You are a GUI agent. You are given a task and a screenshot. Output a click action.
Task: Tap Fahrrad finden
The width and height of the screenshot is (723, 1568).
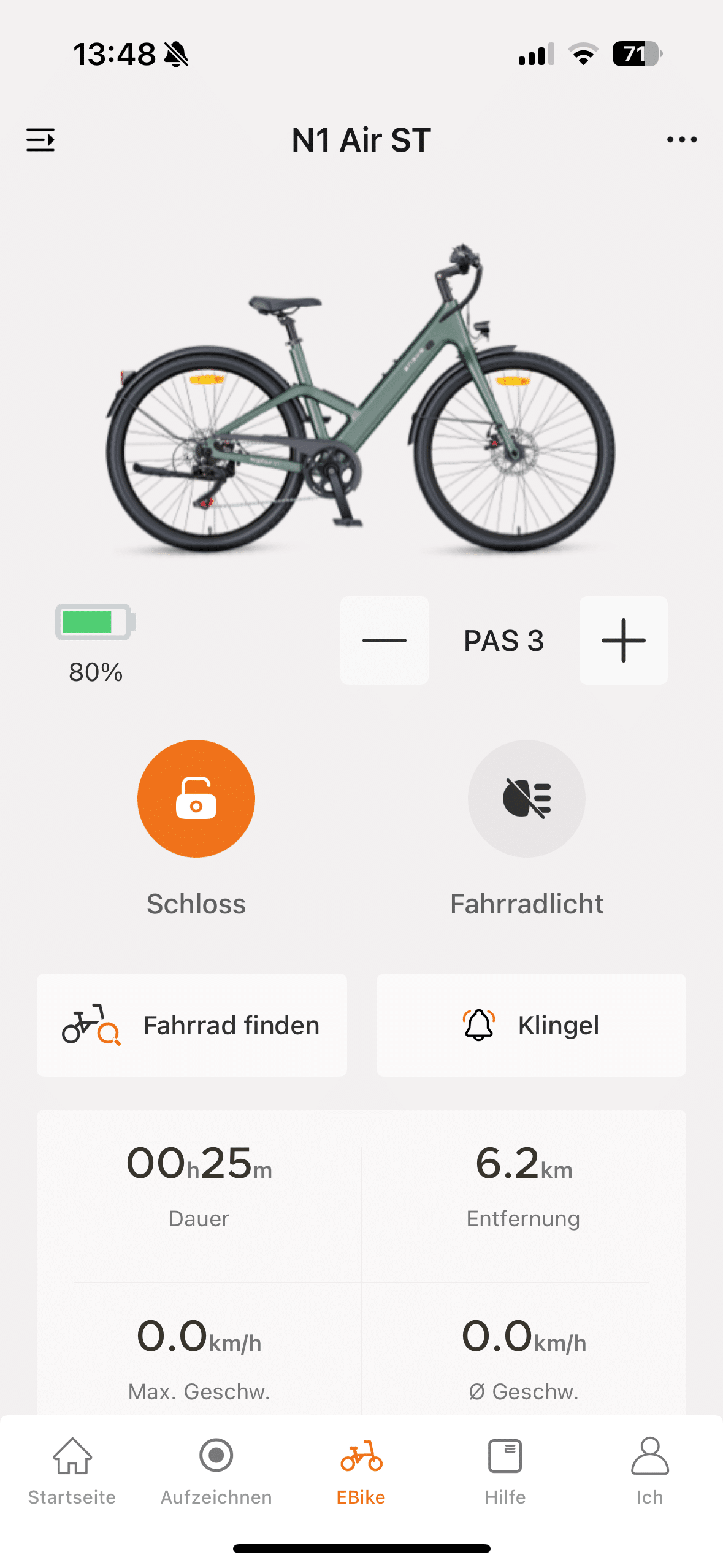pyautogui.click(x=192, y=1025)
